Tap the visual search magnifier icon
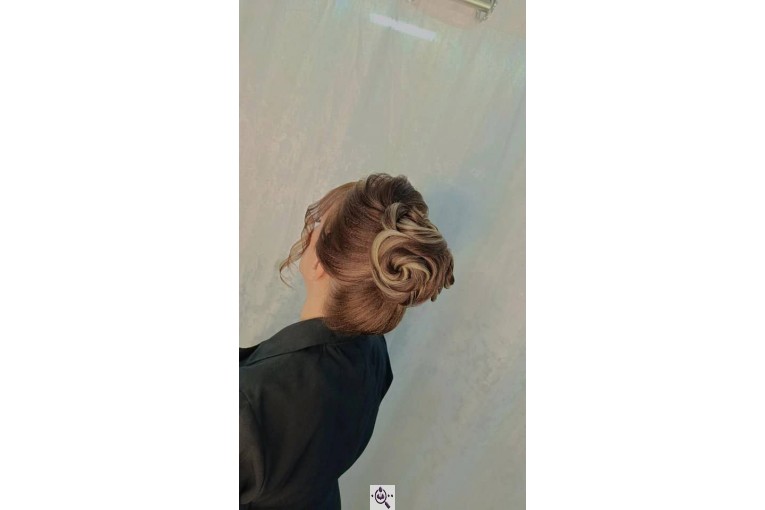The height and width of the screenshot is (510, 765). pos(382,496)
